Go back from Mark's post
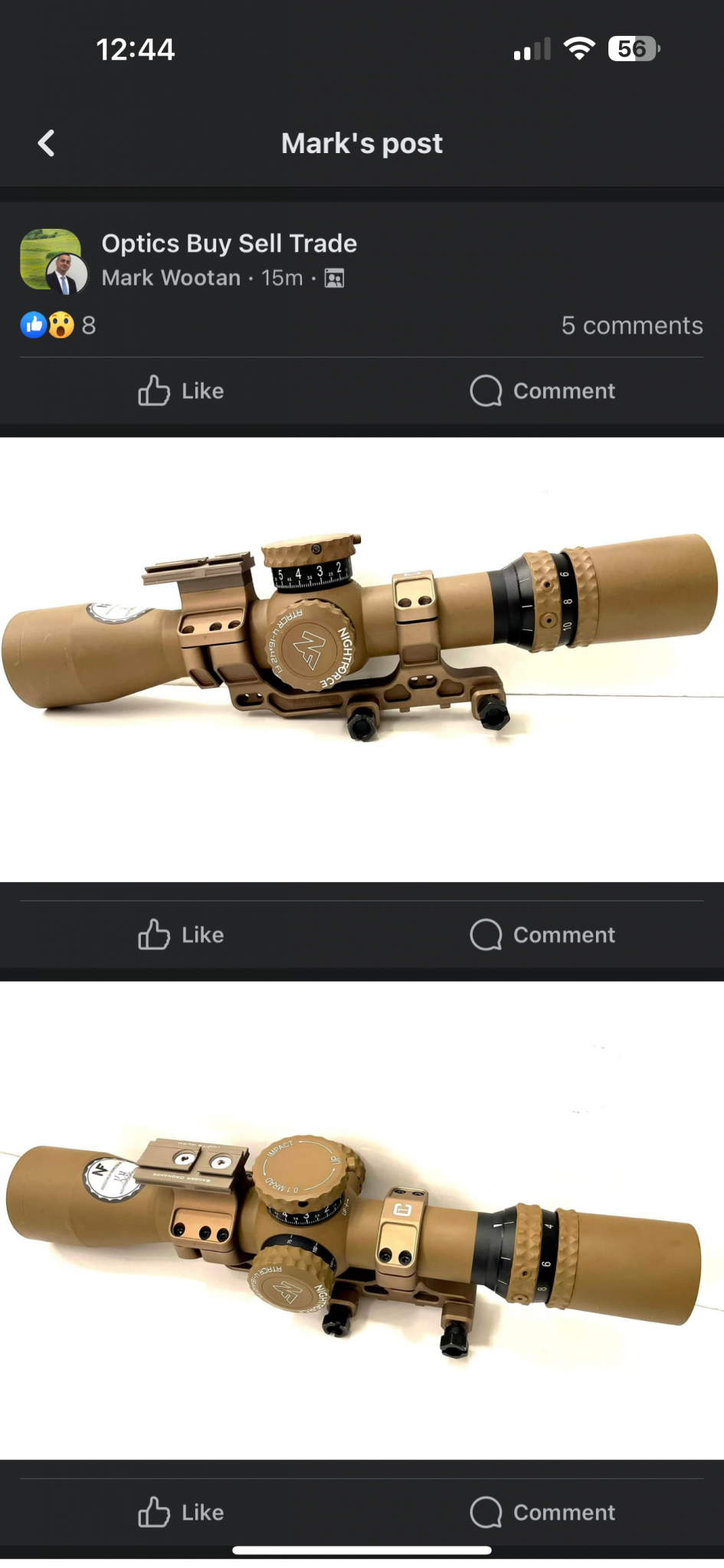 47,143
